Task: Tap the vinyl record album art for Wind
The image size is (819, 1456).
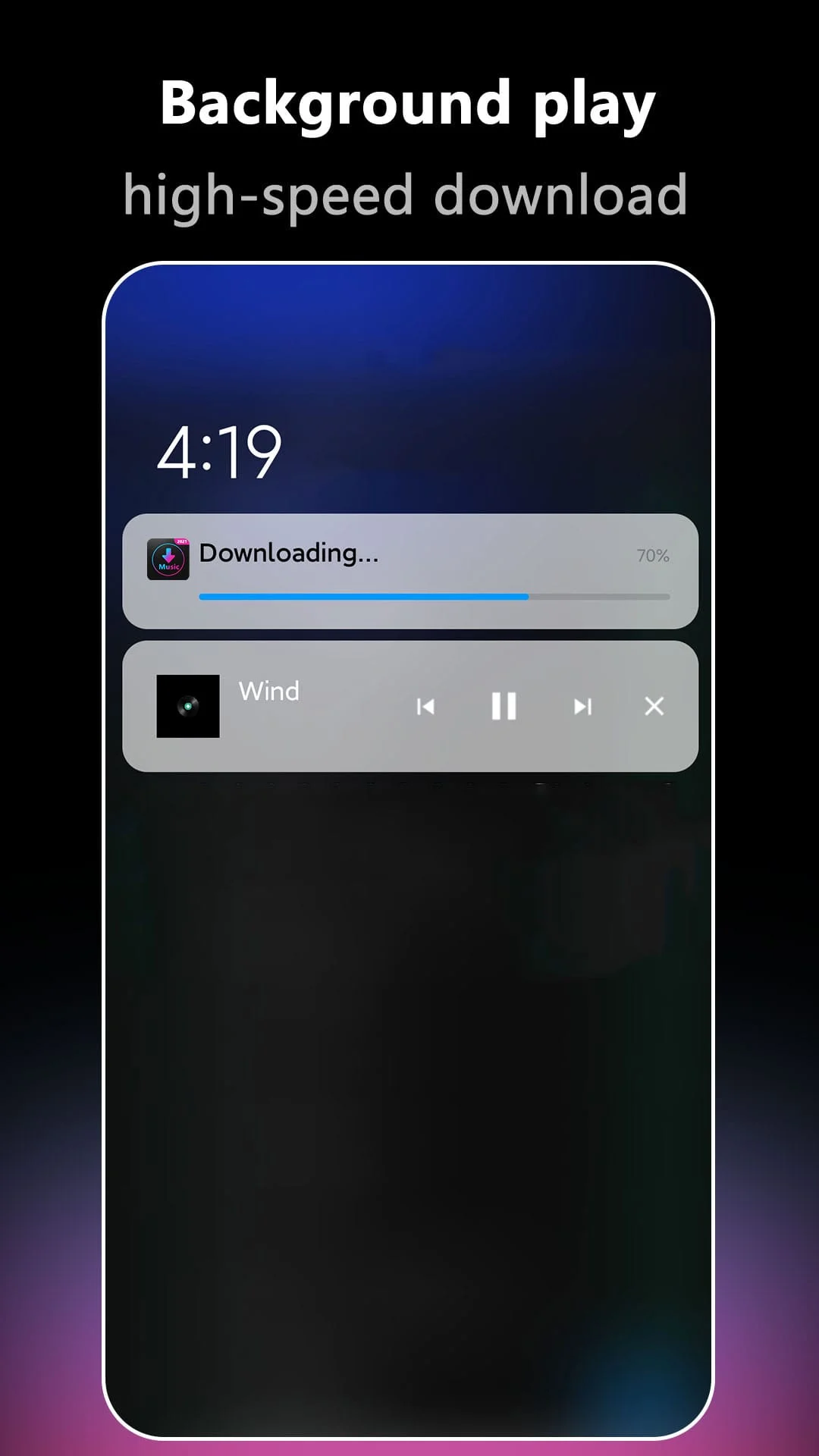Action: click(187, 706)
